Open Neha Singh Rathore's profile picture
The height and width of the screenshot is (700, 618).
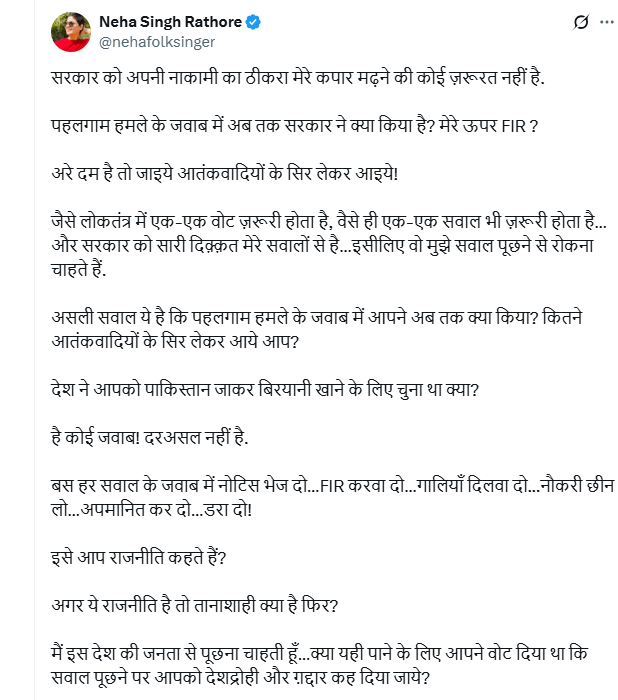pos(71,31)
